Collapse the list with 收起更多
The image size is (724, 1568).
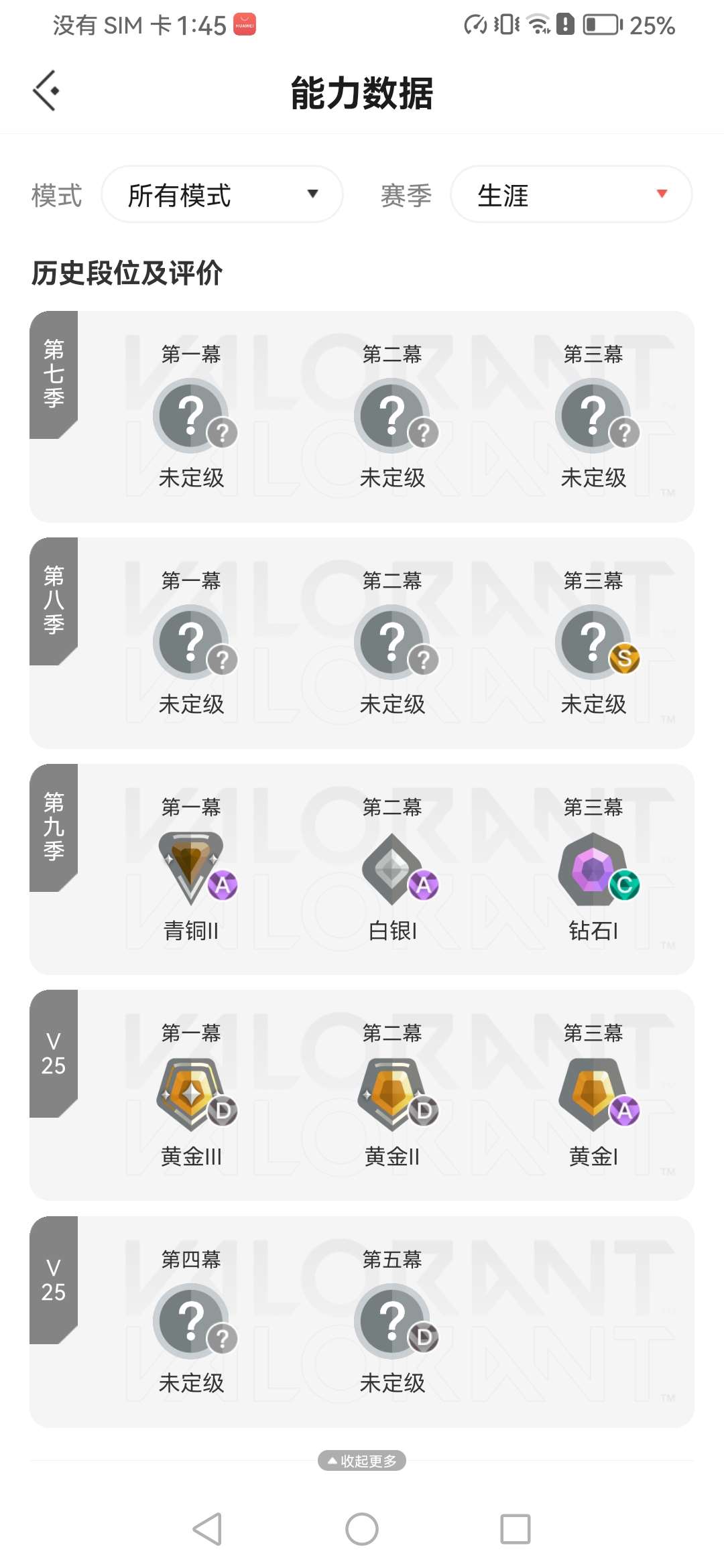pyautogui.click(x=362, y=1460)
